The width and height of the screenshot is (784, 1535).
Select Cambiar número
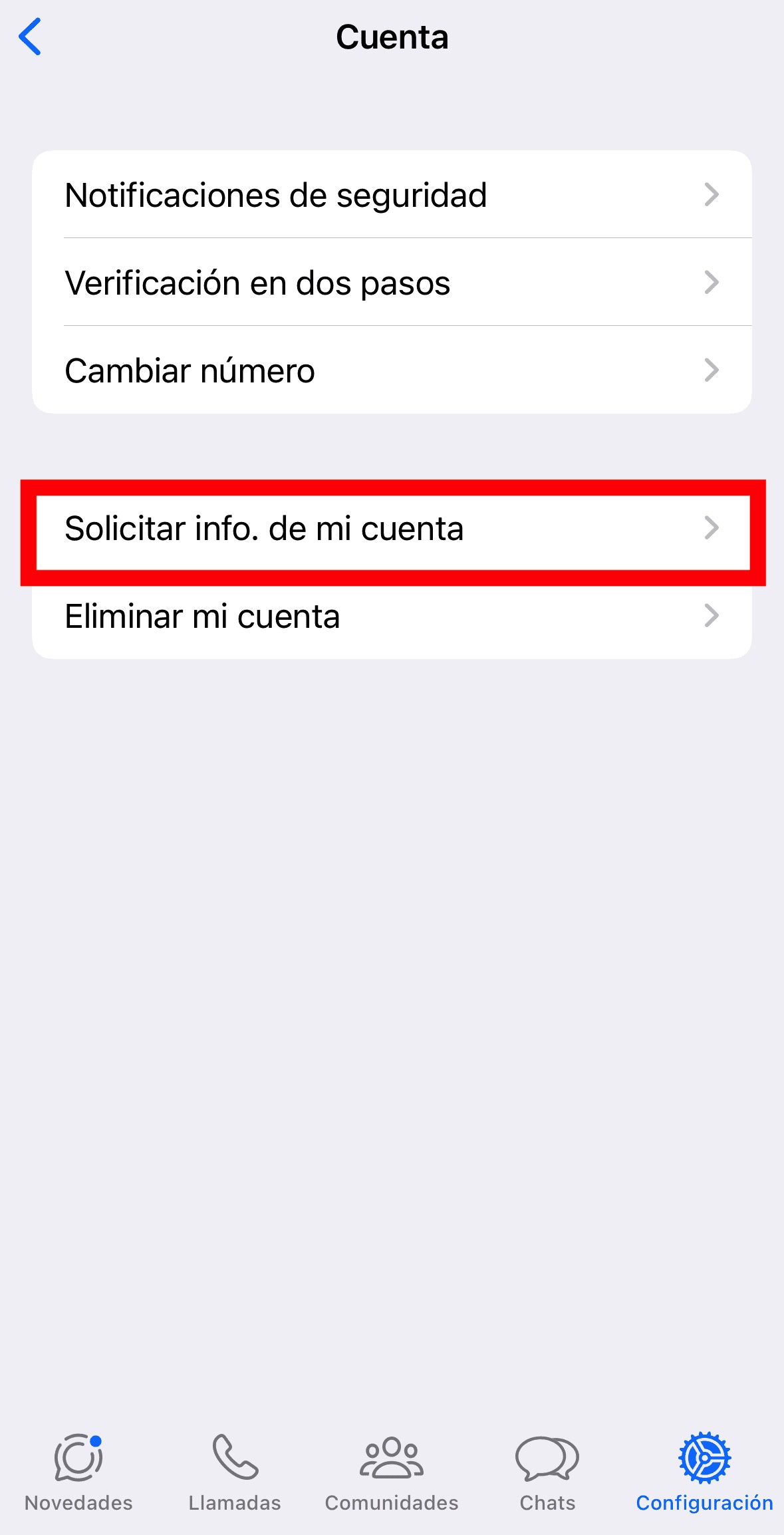392,370
